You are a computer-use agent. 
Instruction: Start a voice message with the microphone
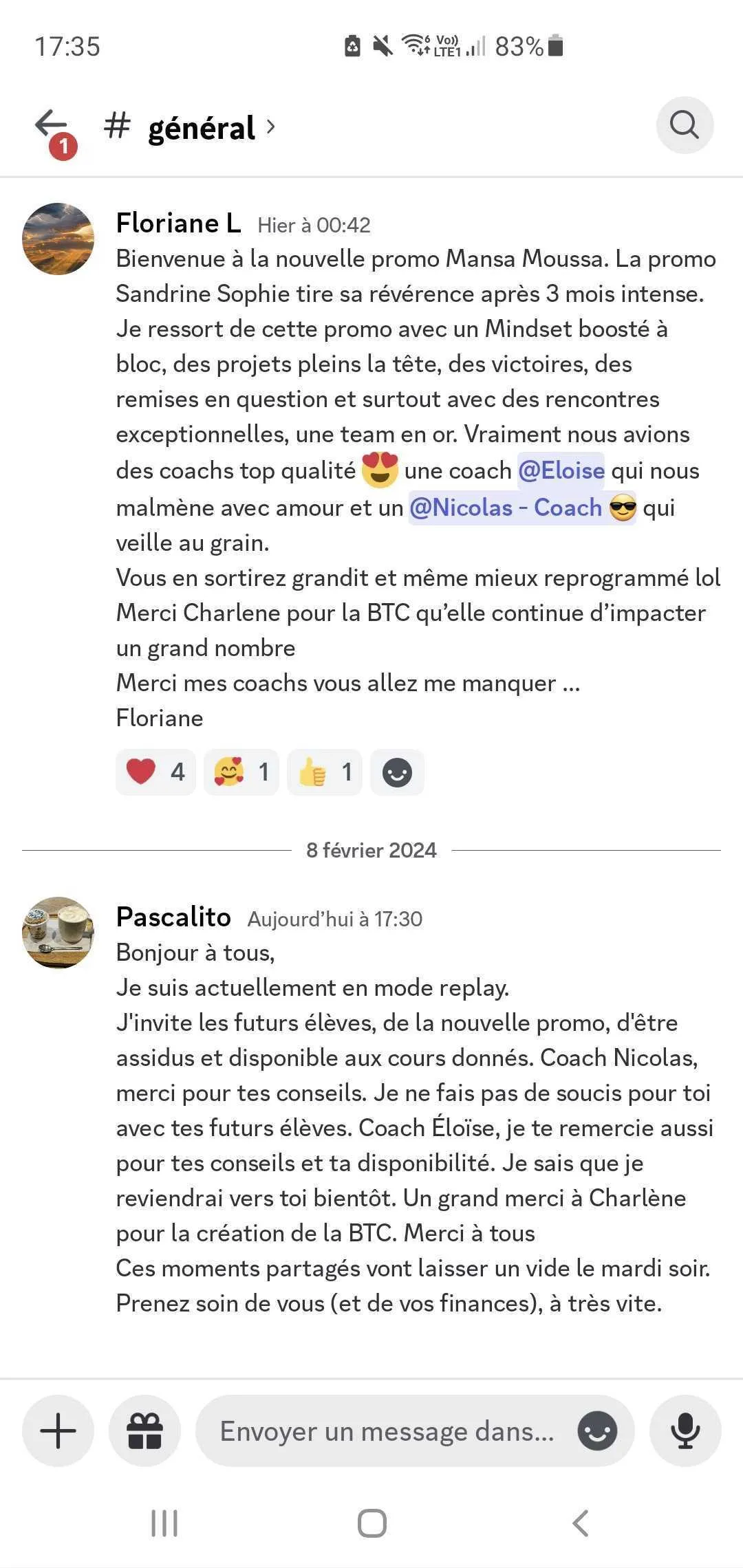685,1430
